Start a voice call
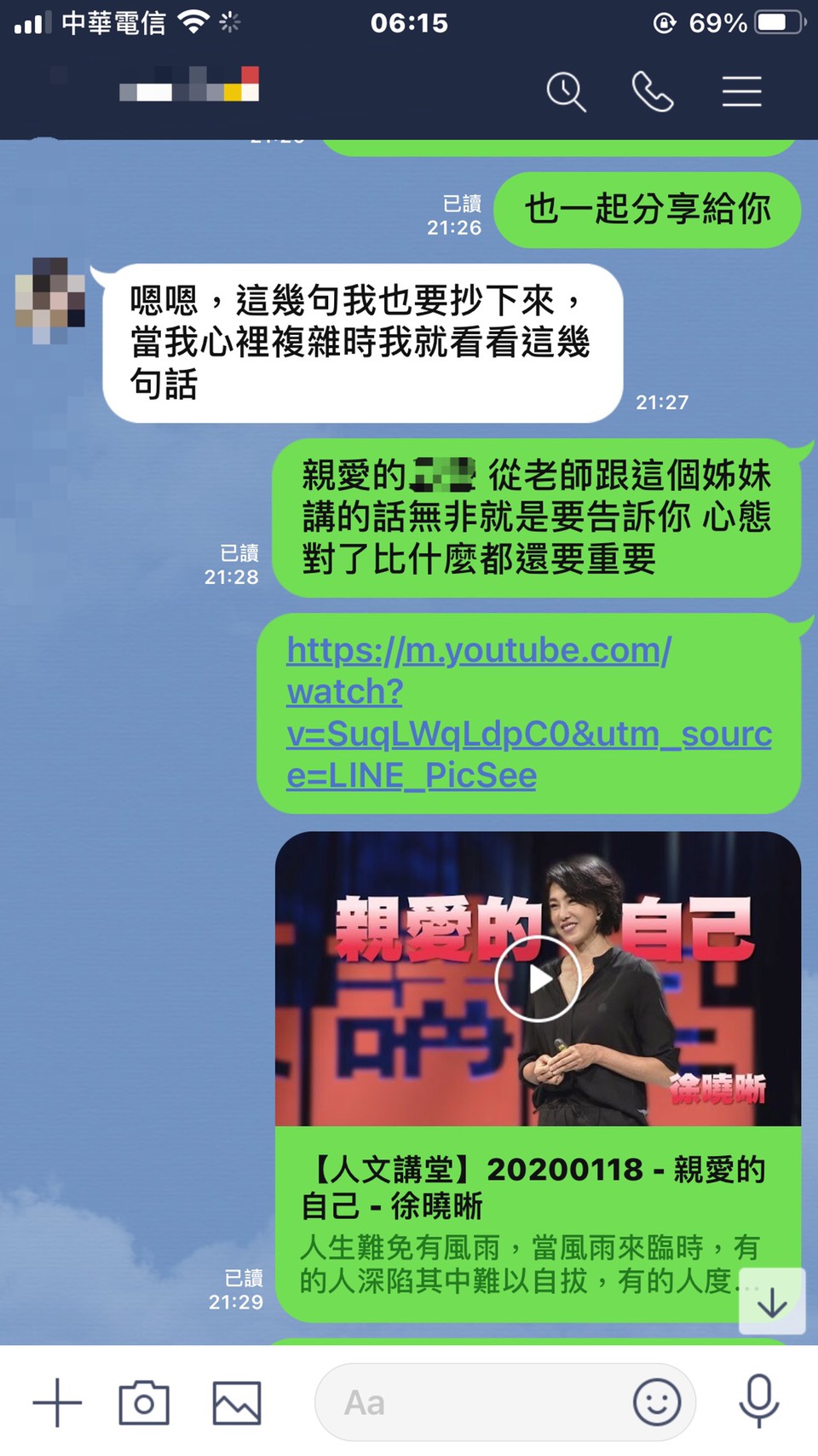Image resolution: width=818 pixels, height=1456 pixels. (653, 91)
